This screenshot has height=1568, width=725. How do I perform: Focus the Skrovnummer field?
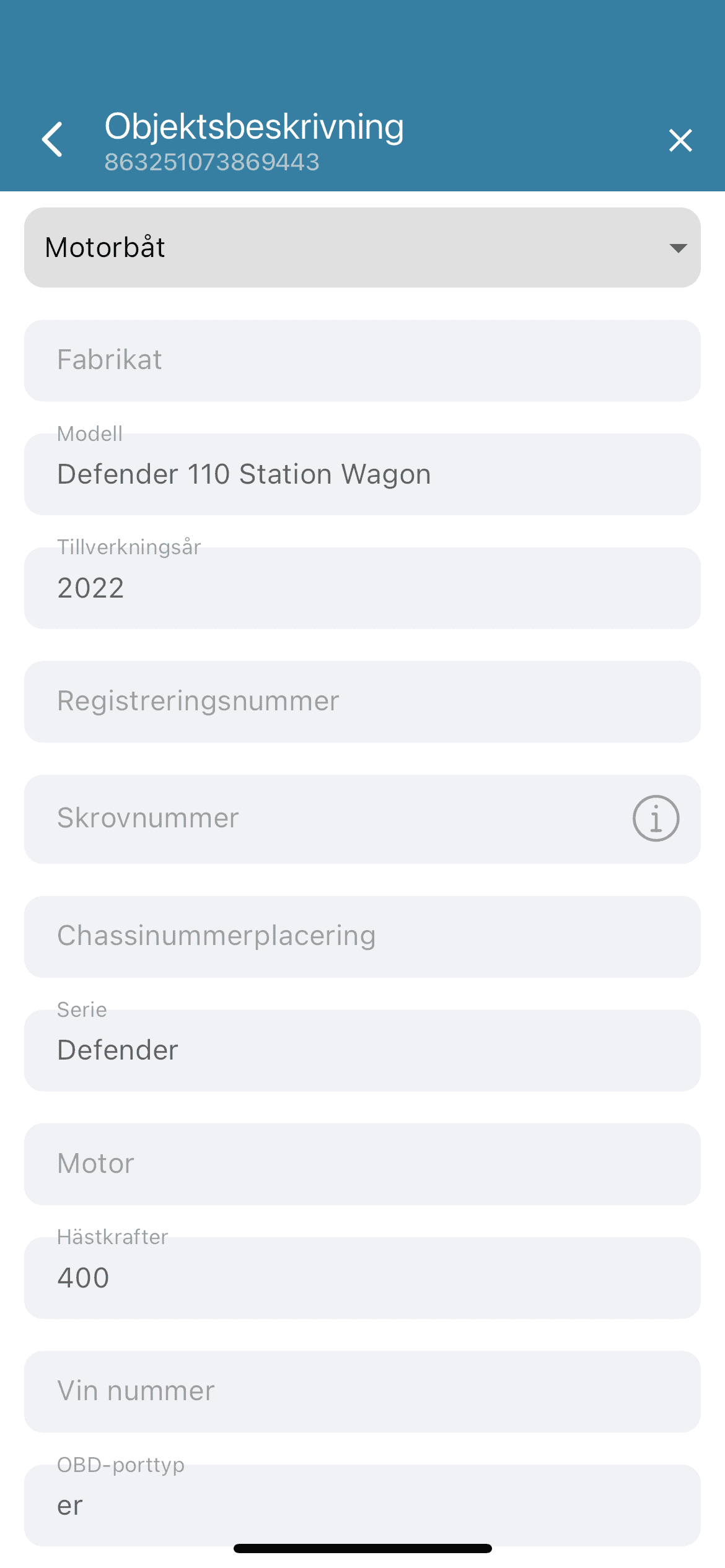[x=322, y=819]
